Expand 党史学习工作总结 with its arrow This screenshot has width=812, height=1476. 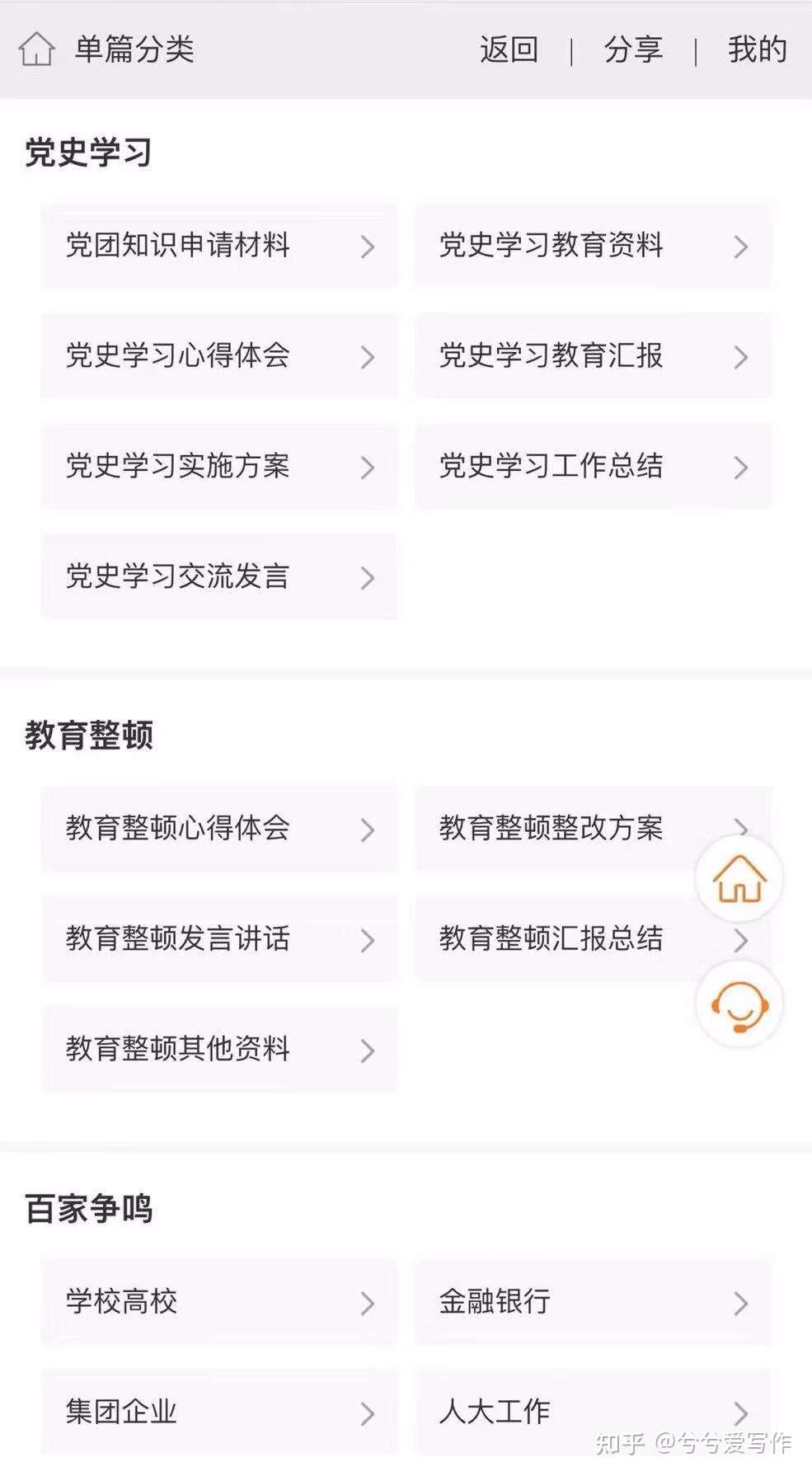pos(740,467)
